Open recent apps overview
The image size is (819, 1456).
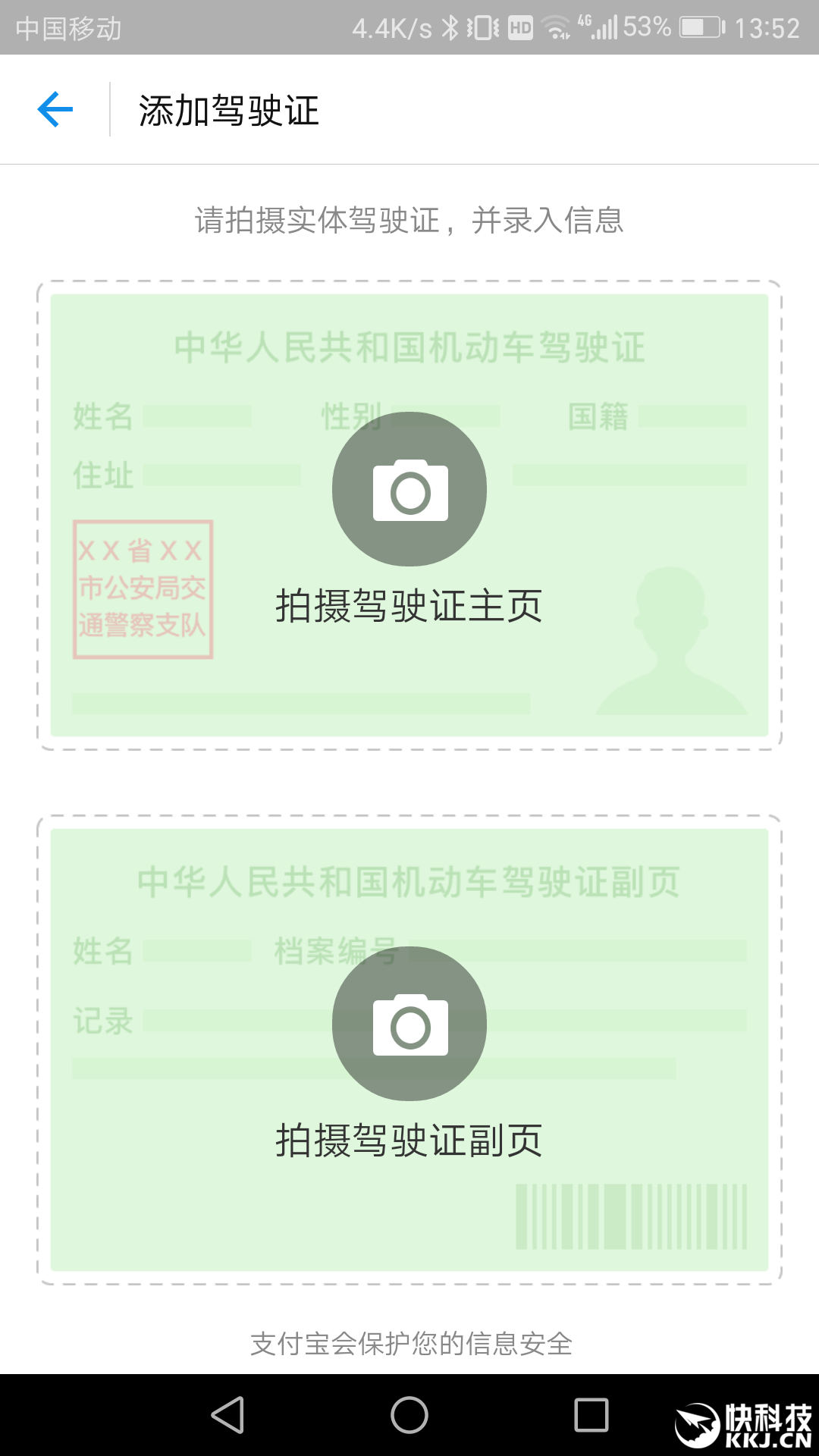tap(591, 1415)
